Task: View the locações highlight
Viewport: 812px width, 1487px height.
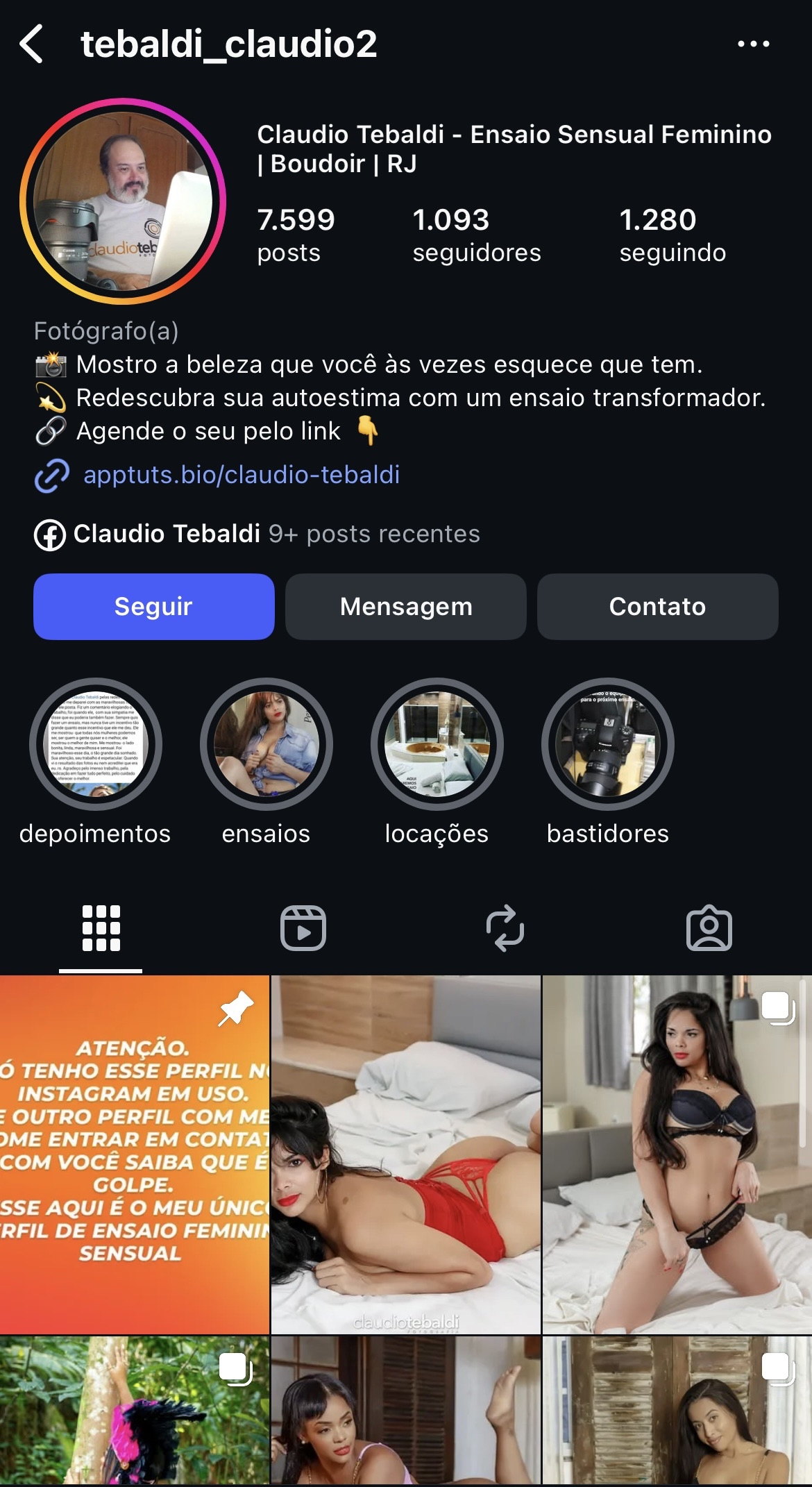Action: click(437, 744)
